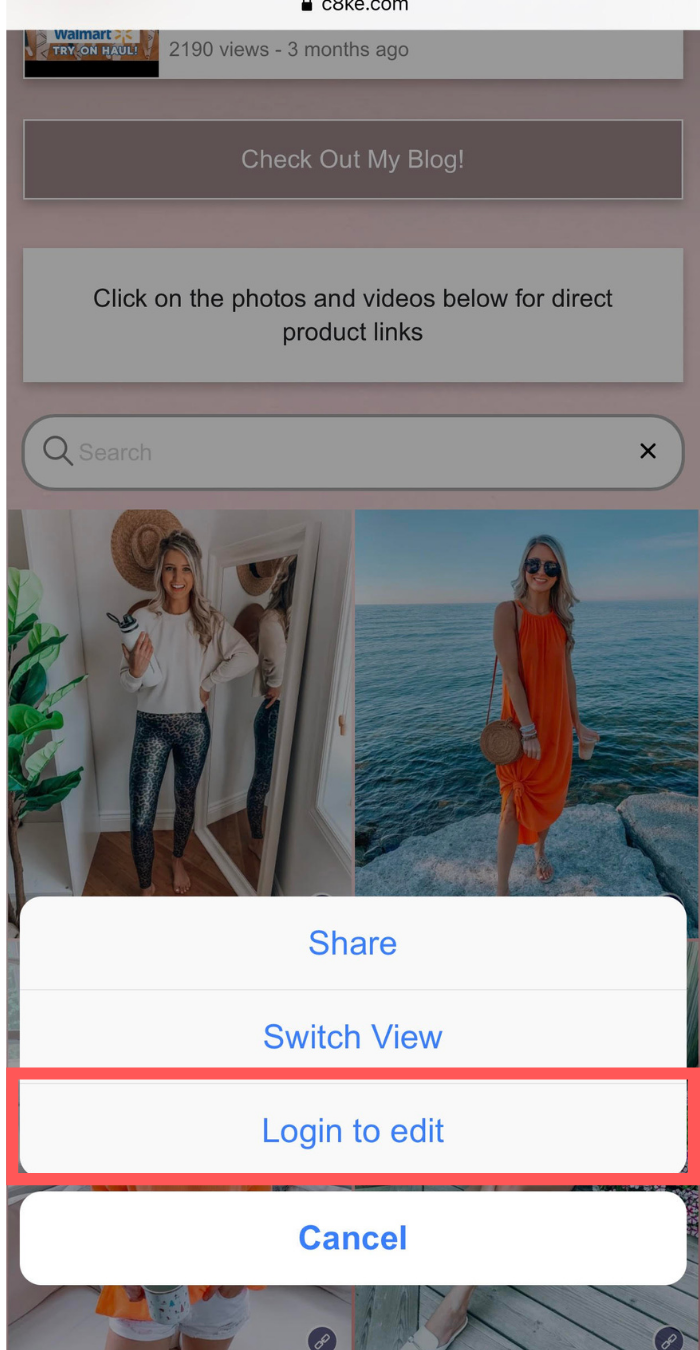This screenshot has width=700, height=1350.
Task: Tap Share in the action sheet
Action: pyautogui.click(x=352, y=943)
